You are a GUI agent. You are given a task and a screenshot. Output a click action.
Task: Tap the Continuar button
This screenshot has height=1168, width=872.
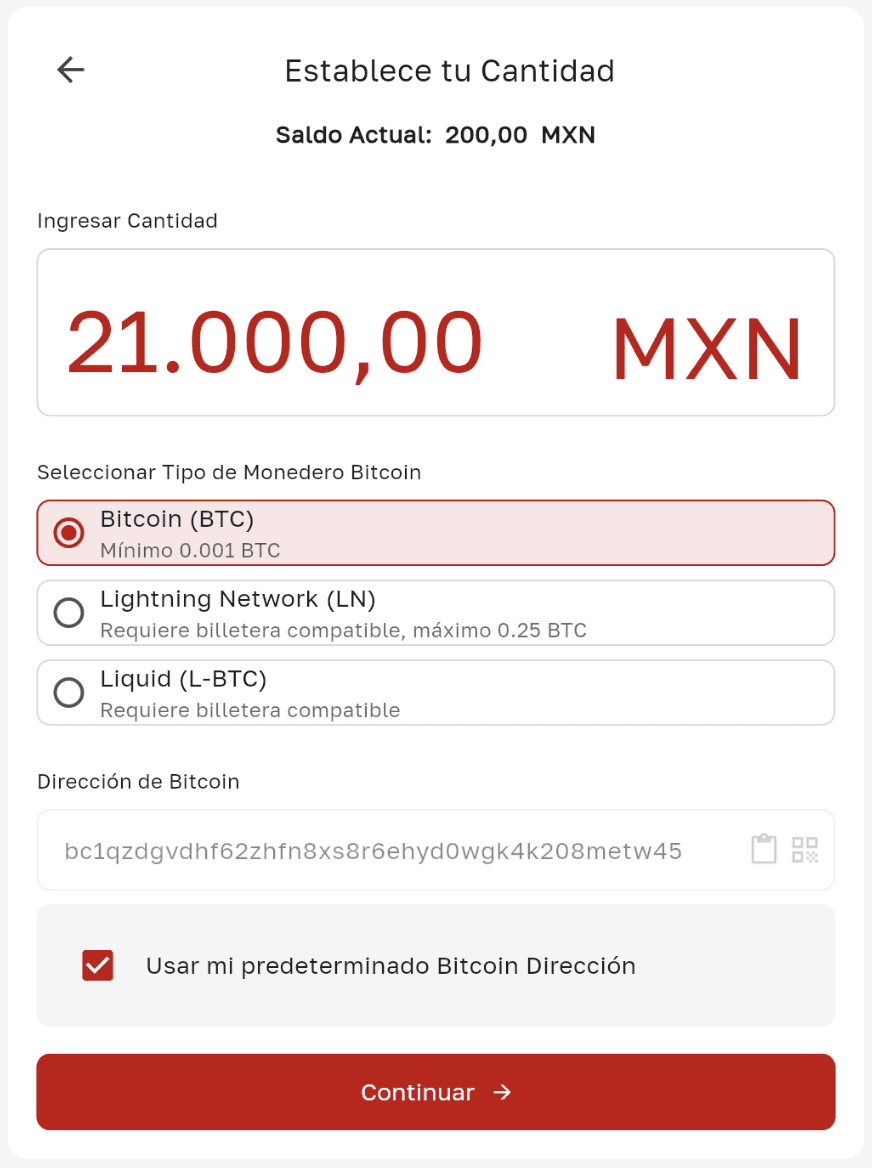pyautogui.click(x=435, y=1092)
